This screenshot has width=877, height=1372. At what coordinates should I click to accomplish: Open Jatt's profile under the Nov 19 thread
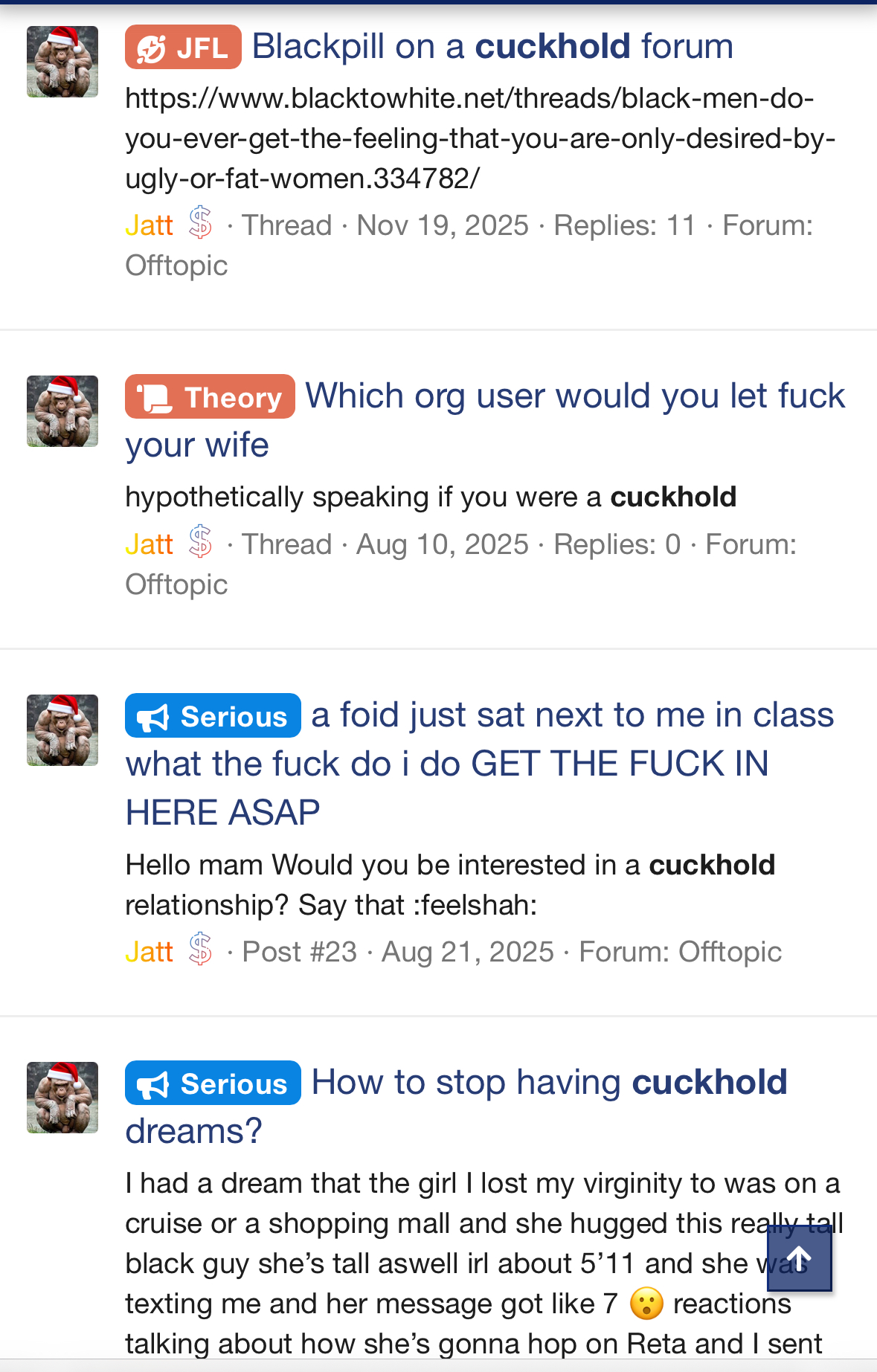point(149,225)
